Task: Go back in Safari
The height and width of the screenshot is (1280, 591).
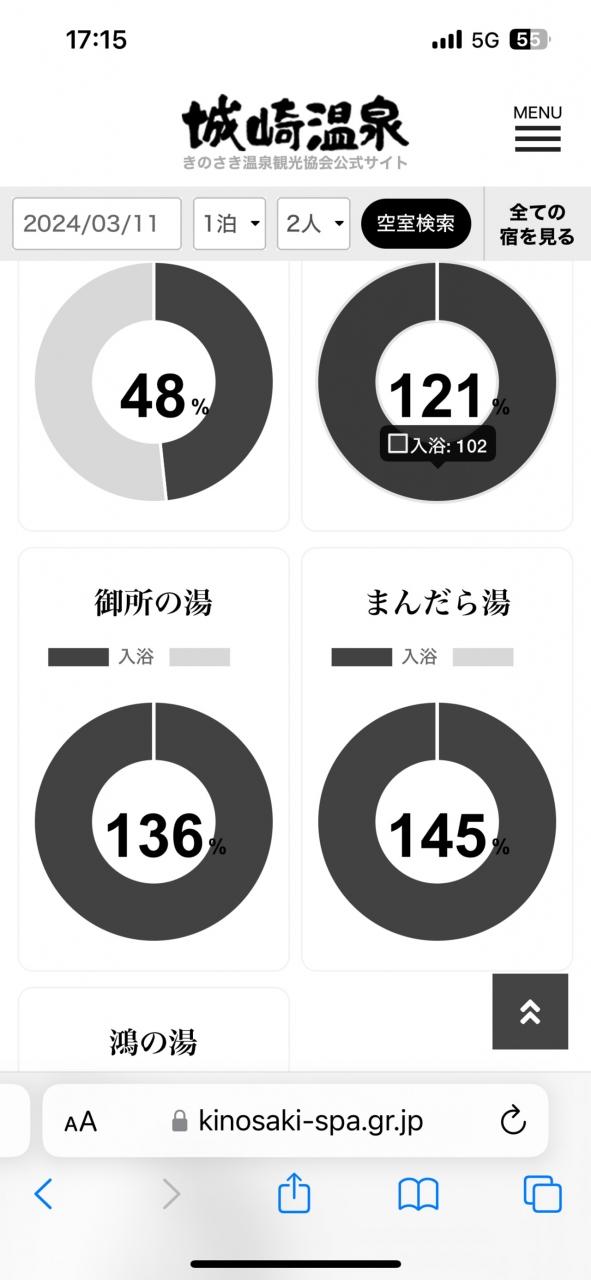Action: coord(43,1193)
